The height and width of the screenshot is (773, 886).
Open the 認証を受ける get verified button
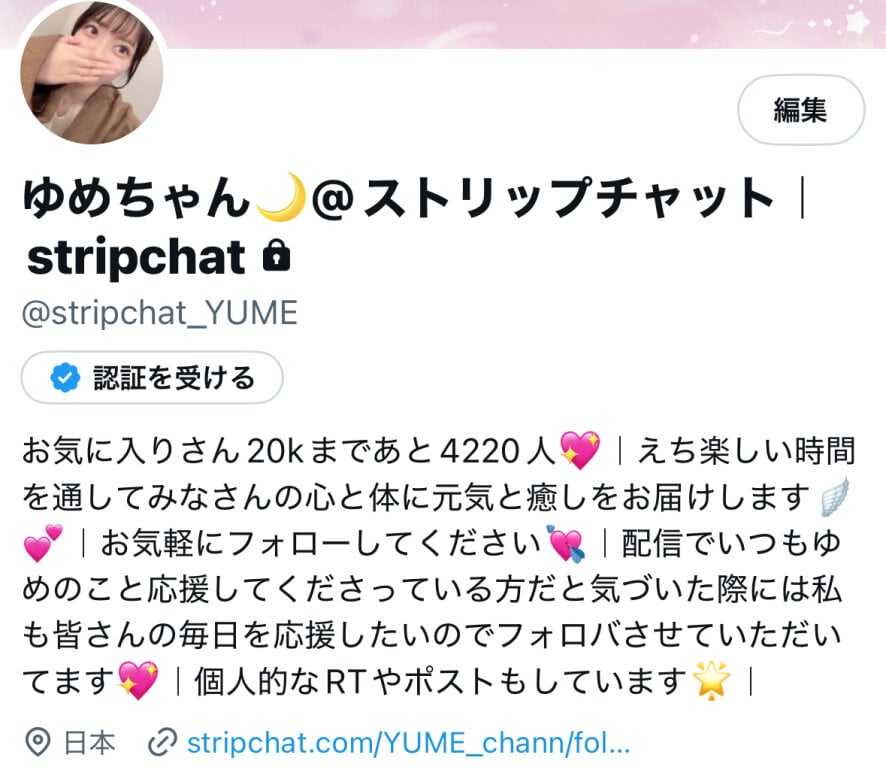152,377
